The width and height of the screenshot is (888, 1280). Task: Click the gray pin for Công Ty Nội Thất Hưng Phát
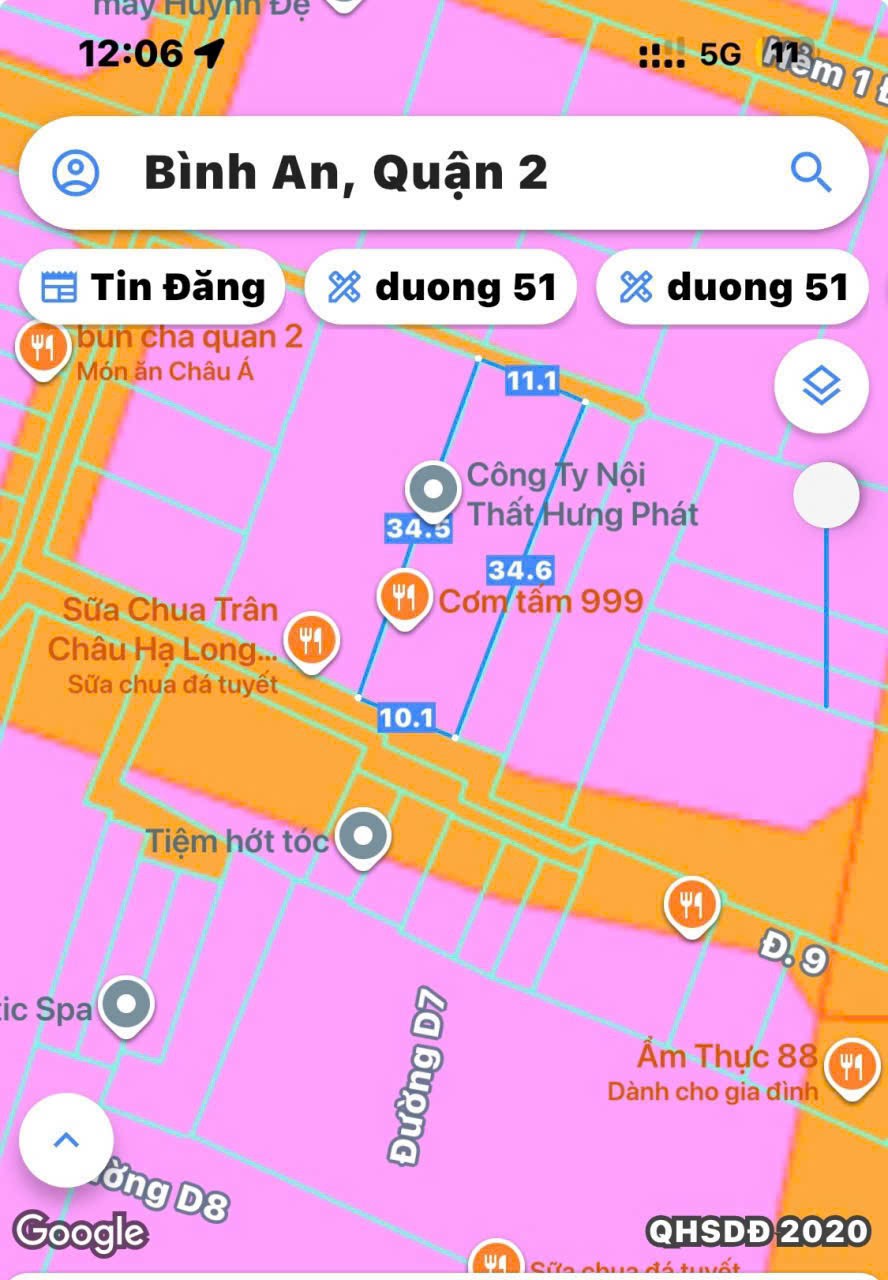(431, 487)
